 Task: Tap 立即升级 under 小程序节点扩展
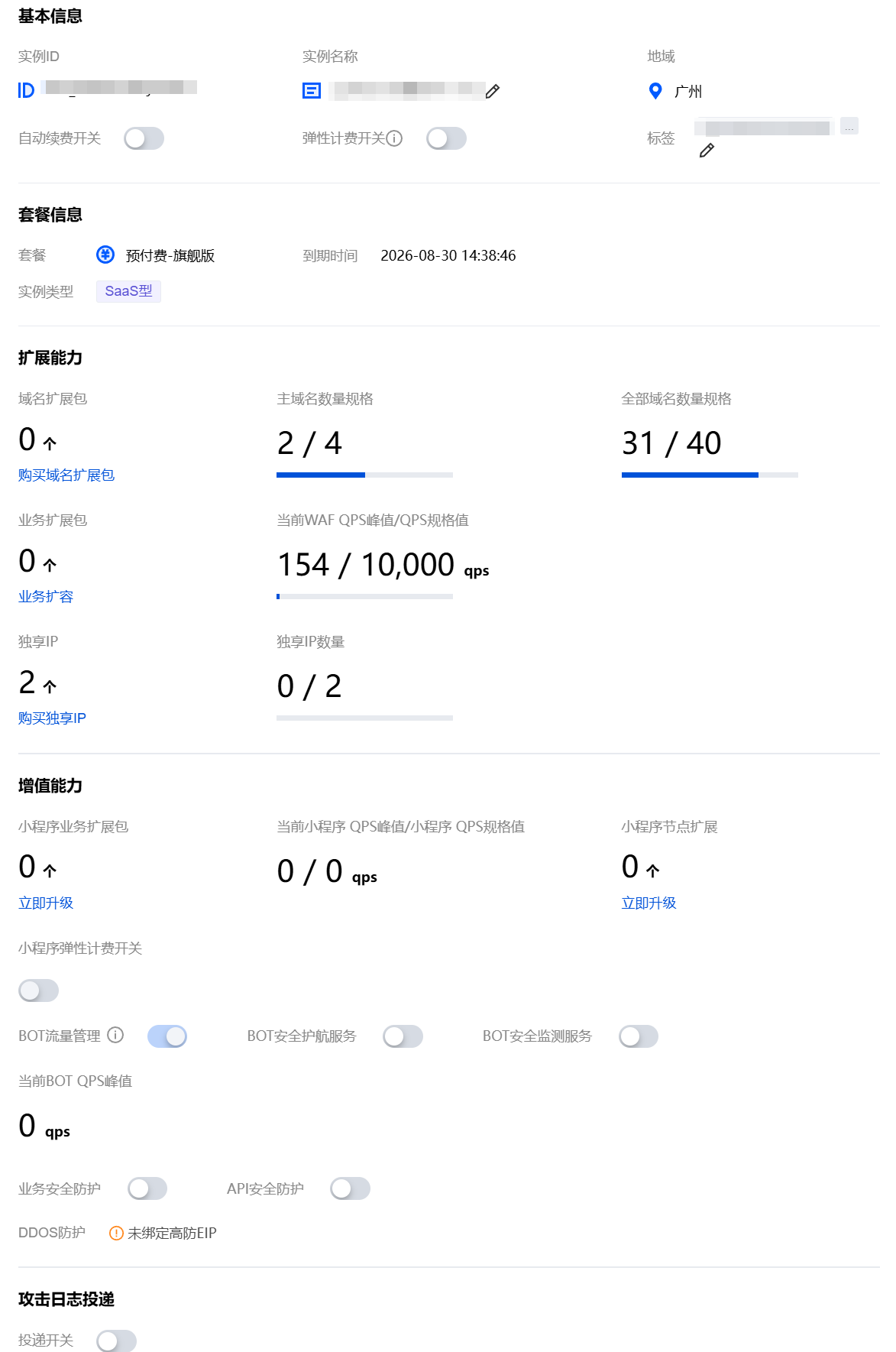649,903
